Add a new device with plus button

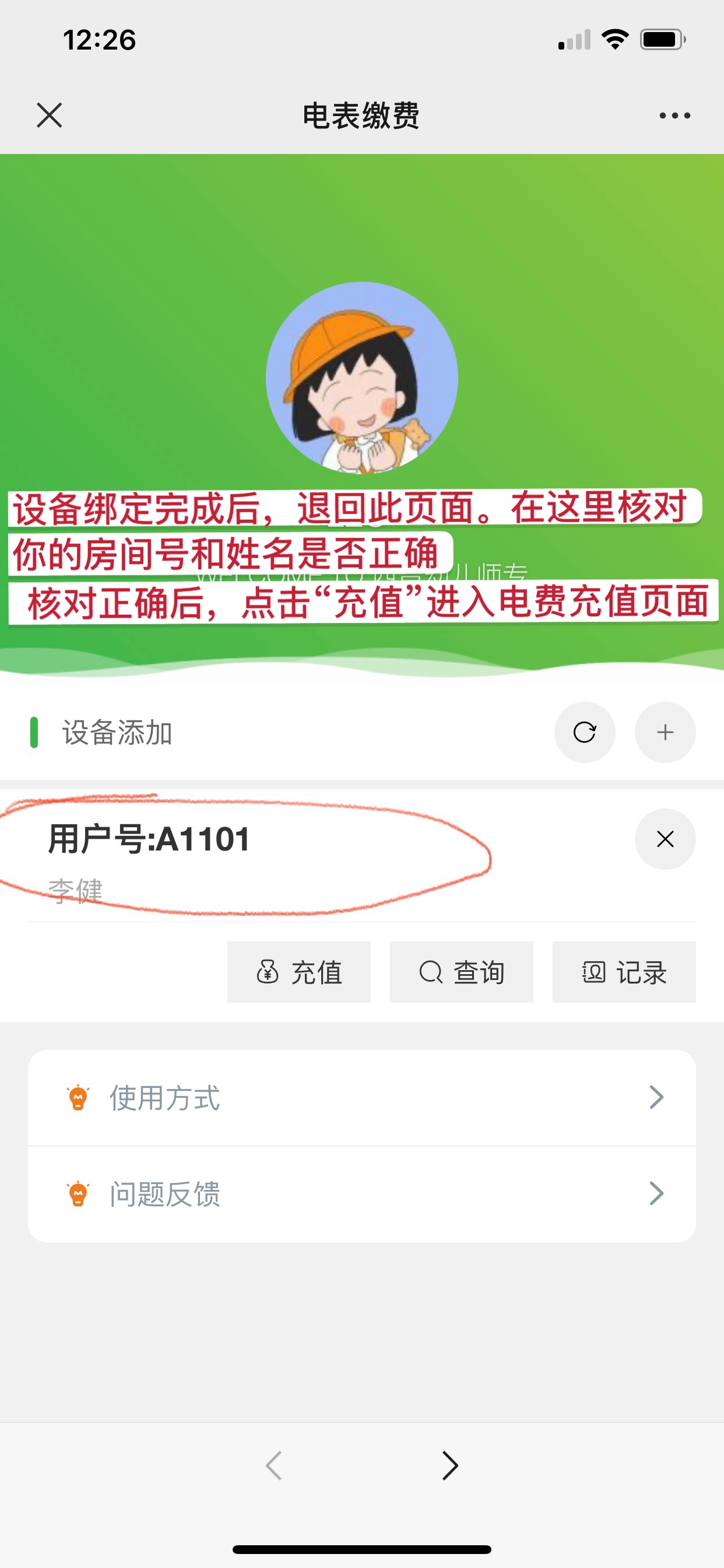pos(665,732)
